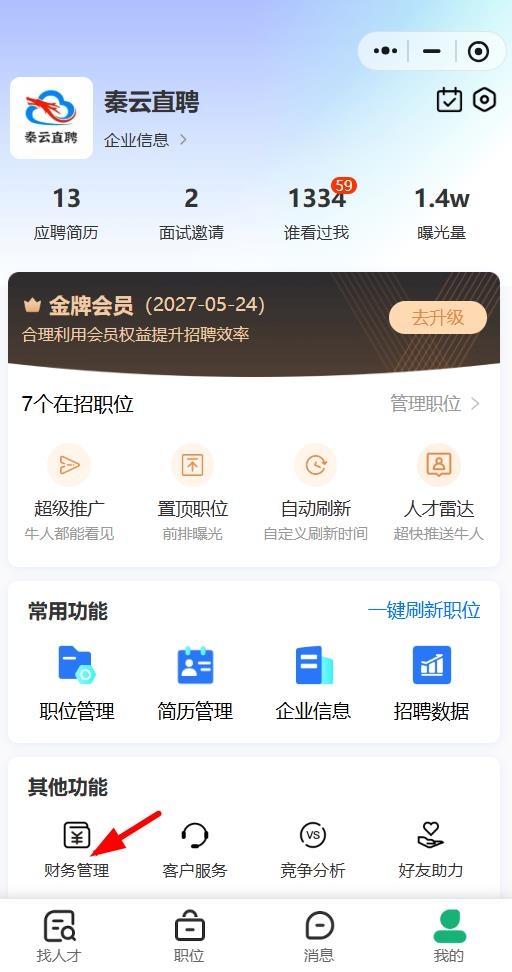Image resolution: width=512 pixels, height=972 pixels.
Task: Open 招聘数据 statistics
Action: tap(431, 684)
